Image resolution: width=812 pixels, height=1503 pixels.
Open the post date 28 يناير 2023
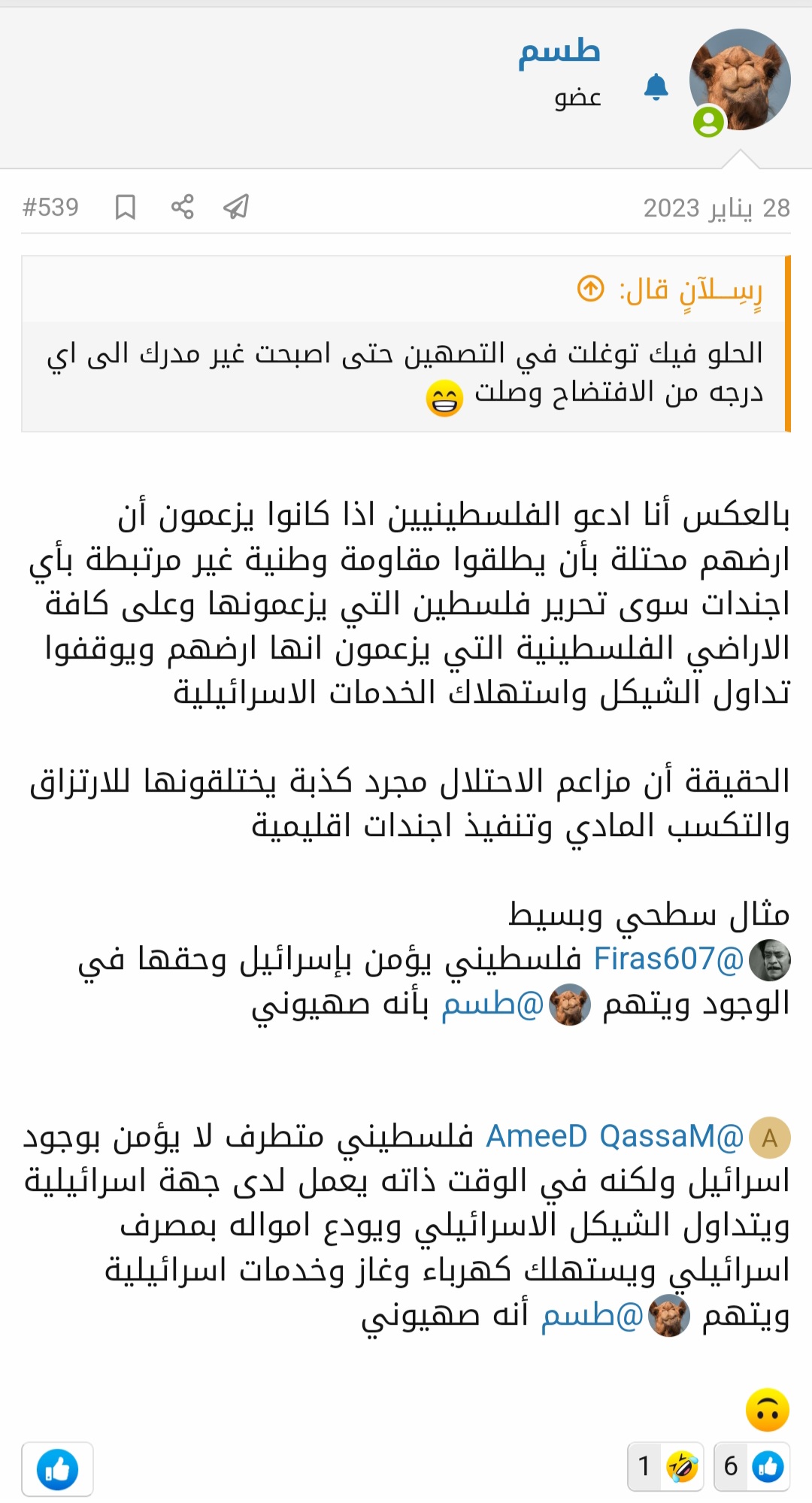point(716,208)
